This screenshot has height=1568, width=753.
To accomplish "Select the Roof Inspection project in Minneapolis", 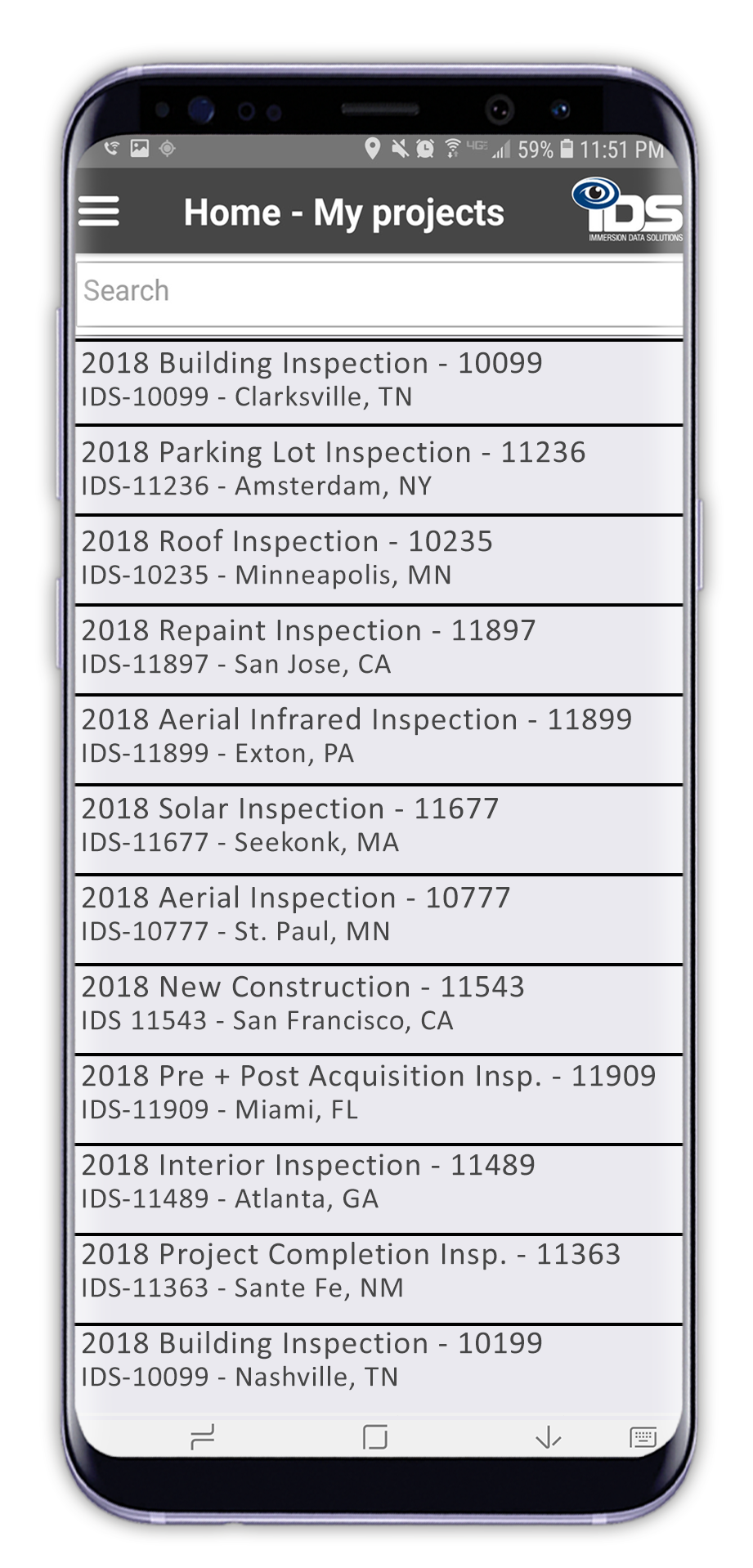I will click(379, 558).
